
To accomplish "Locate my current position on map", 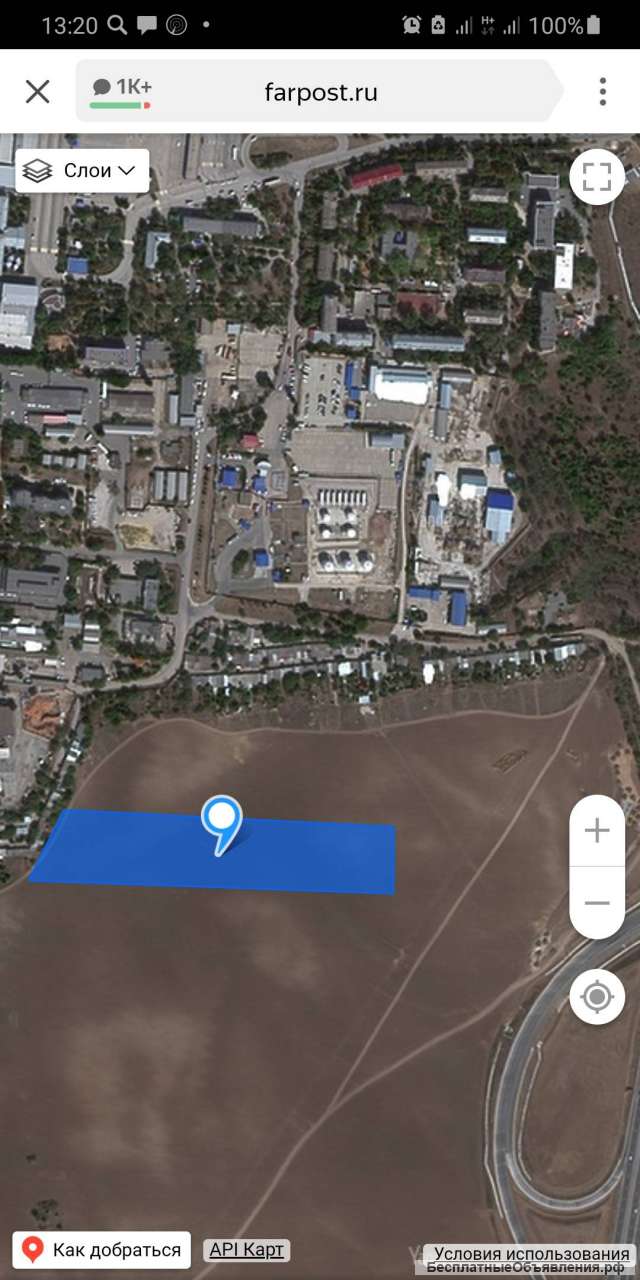I will coord(597,996).
